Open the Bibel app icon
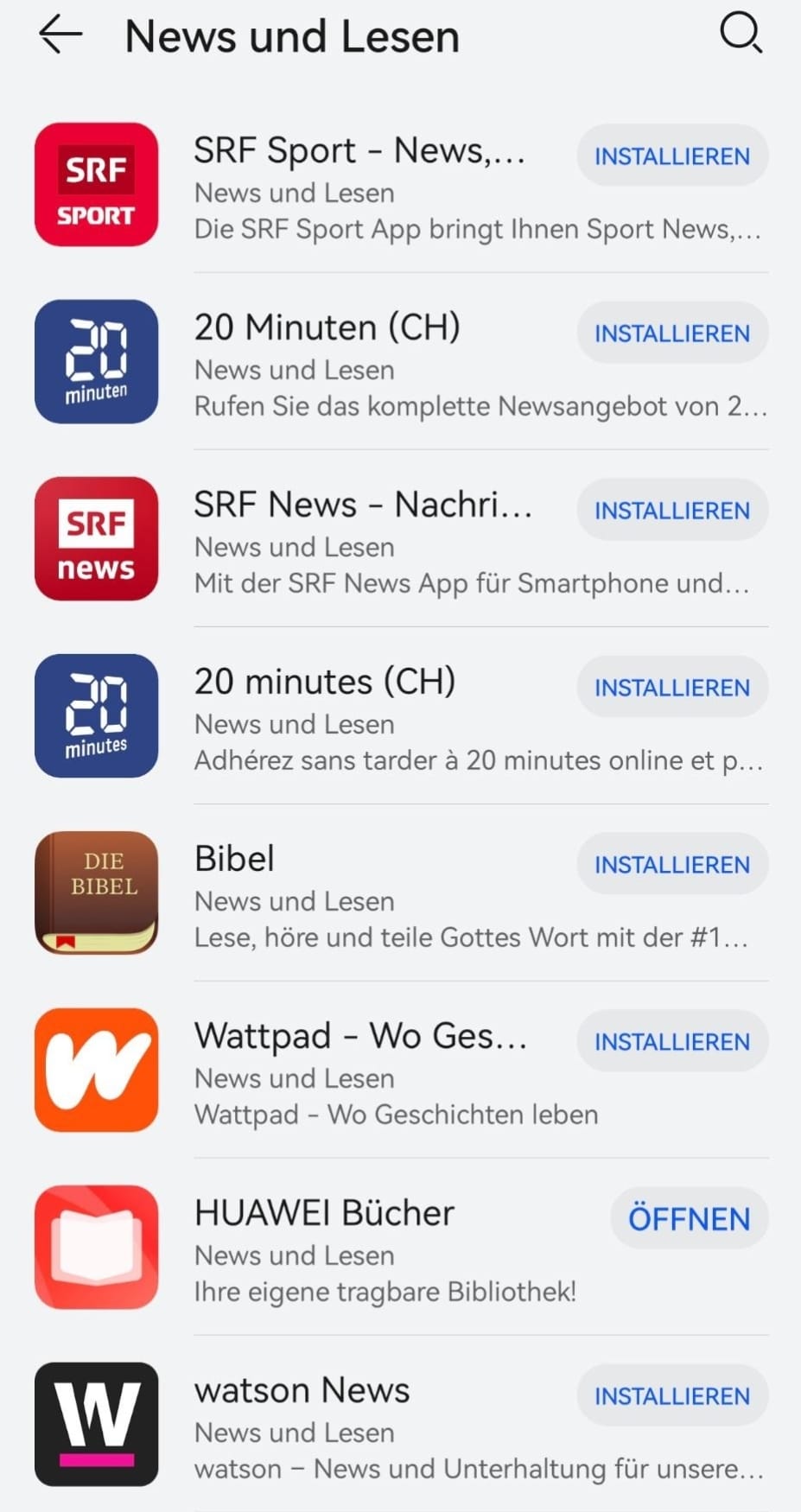The image size is (801, 1512). (x=96, y=893)
